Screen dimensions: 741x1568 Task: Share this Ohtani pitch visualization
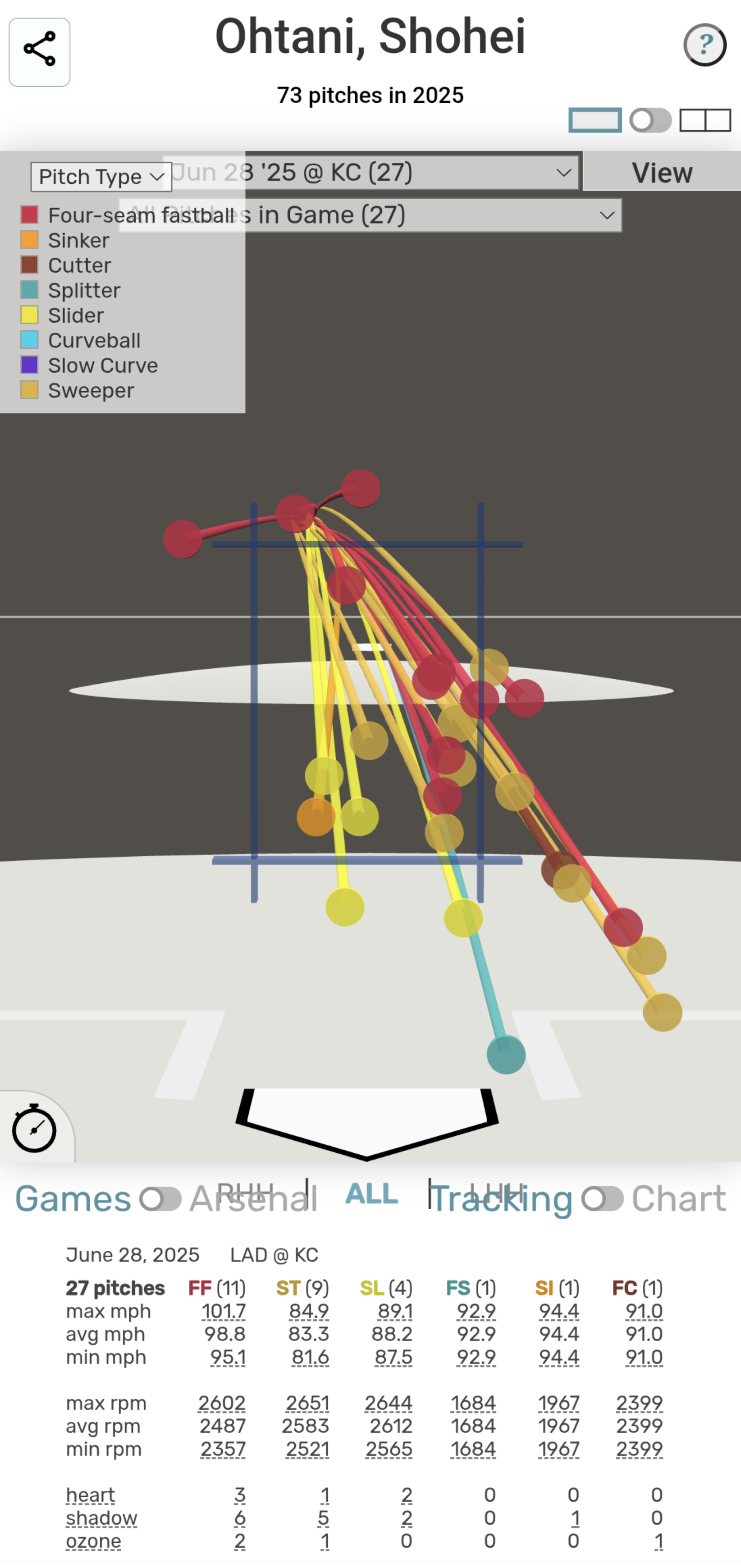40,52
